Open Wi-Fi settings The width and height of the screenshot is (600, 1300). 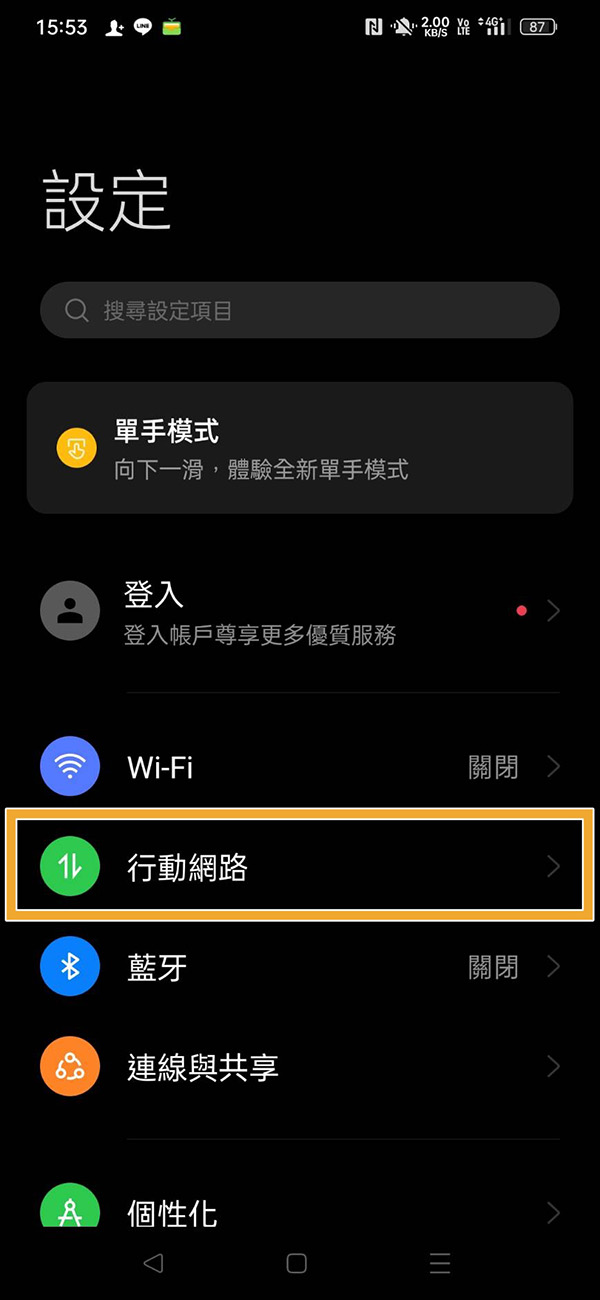(300, 767)
